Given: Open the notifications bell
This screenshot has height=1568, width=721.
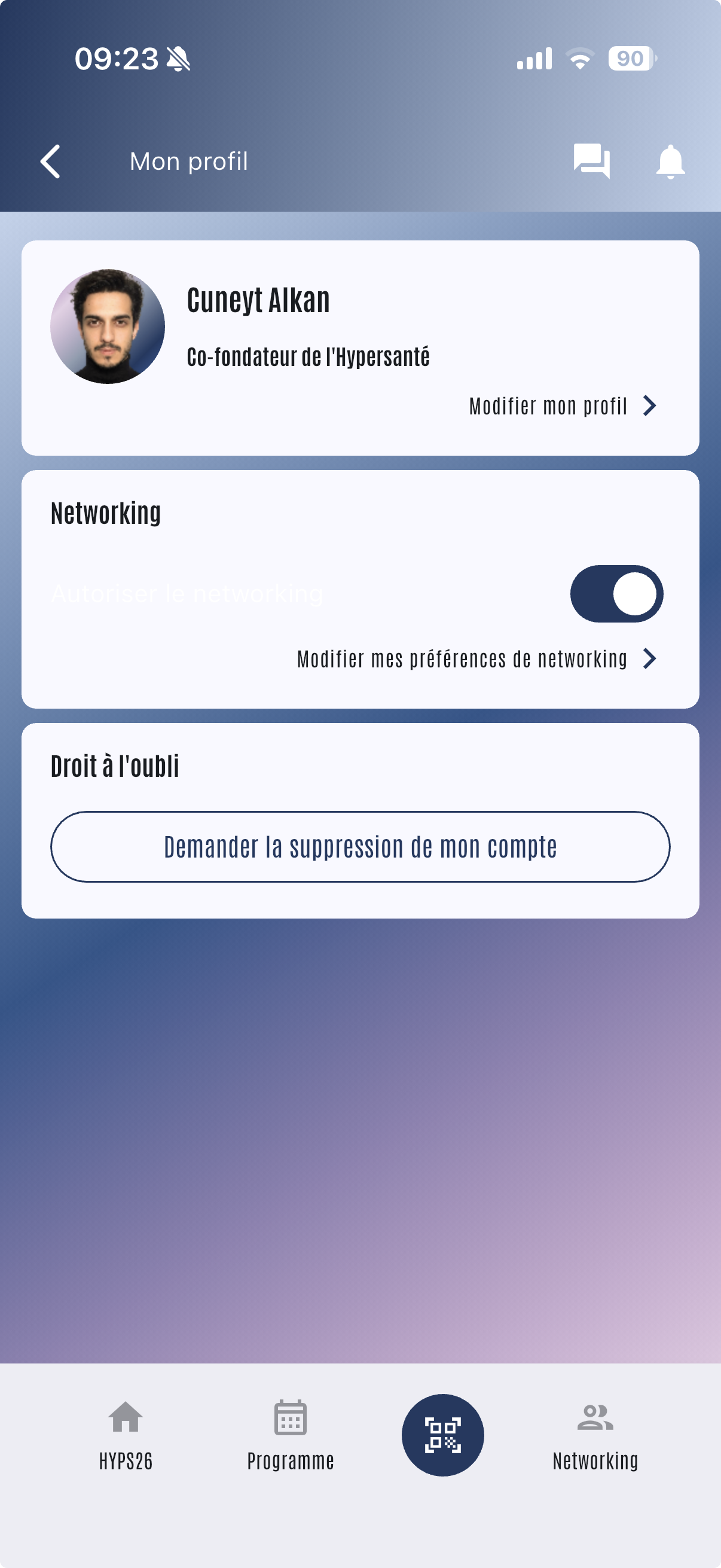Looking at the screenshot, I should [671, 161].
